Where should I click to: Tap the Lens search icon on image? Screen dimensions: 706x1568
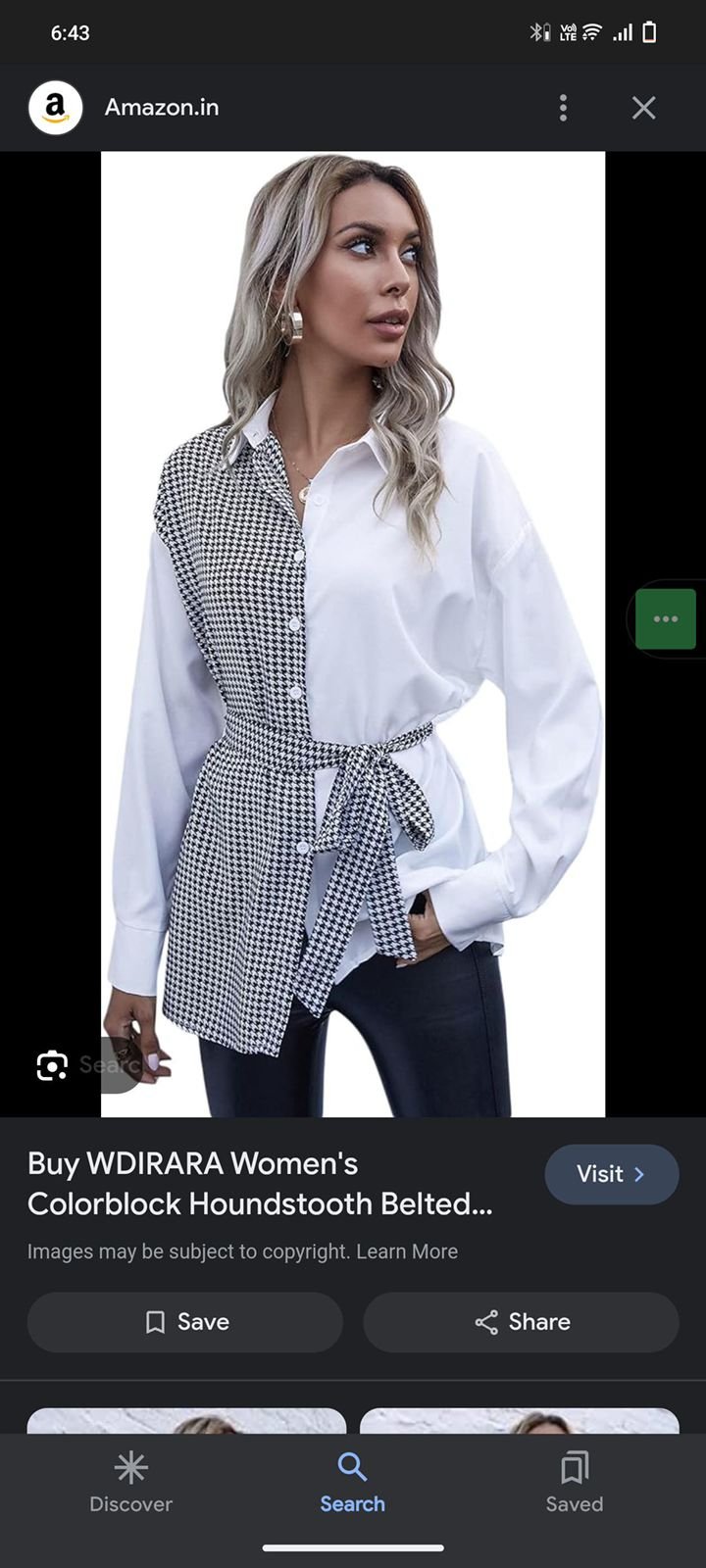52,1065
